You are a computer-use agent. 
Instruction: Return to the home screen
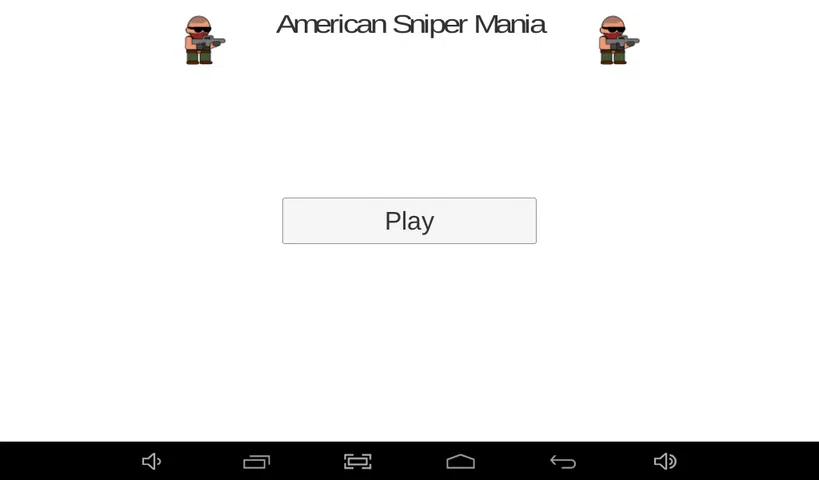[460, 461]
